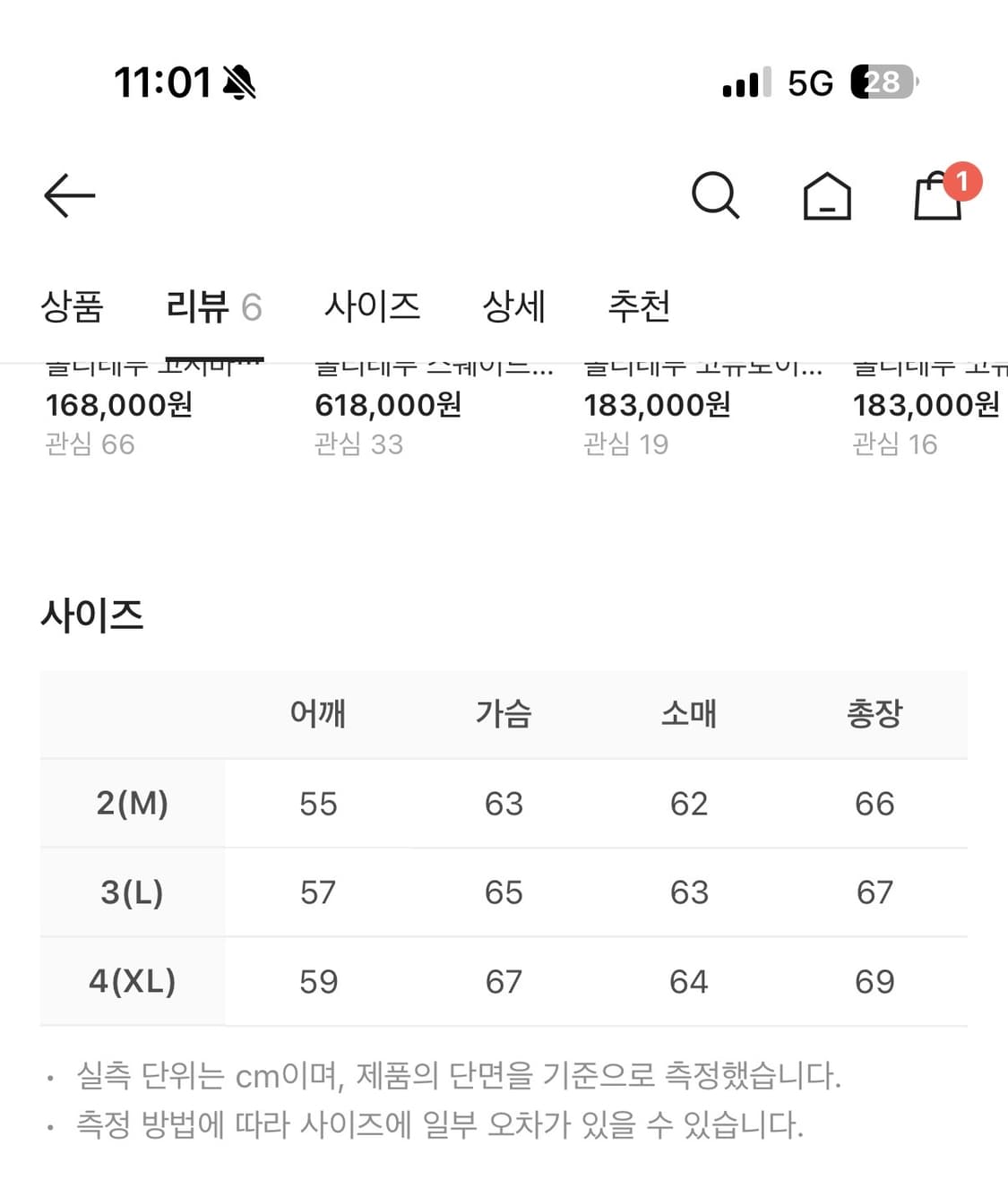Tap the muted notification bell in status bar
1008x1197 pixels.
pyautogui.click(x=240, y=82)
